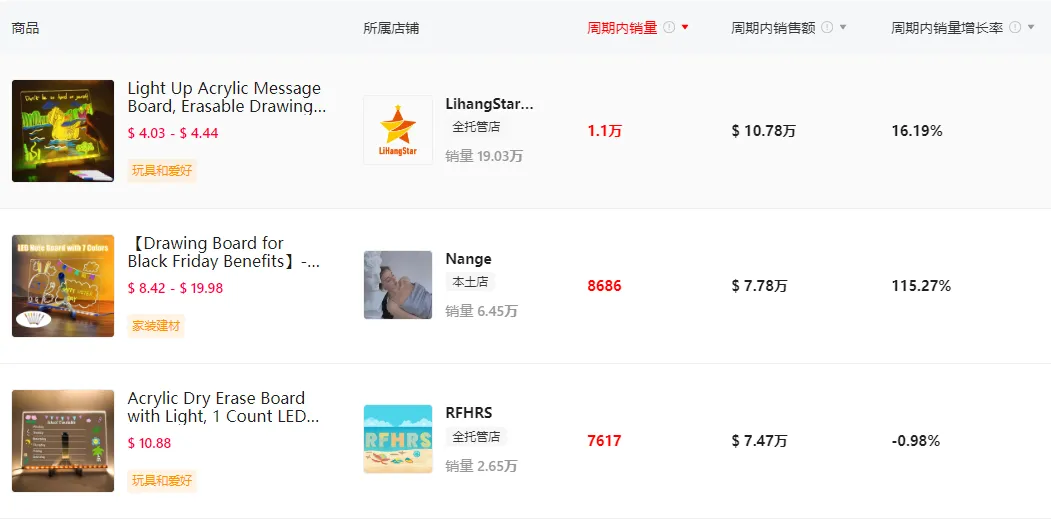Show info tooltip for 周期内销售额

point(827,28)
